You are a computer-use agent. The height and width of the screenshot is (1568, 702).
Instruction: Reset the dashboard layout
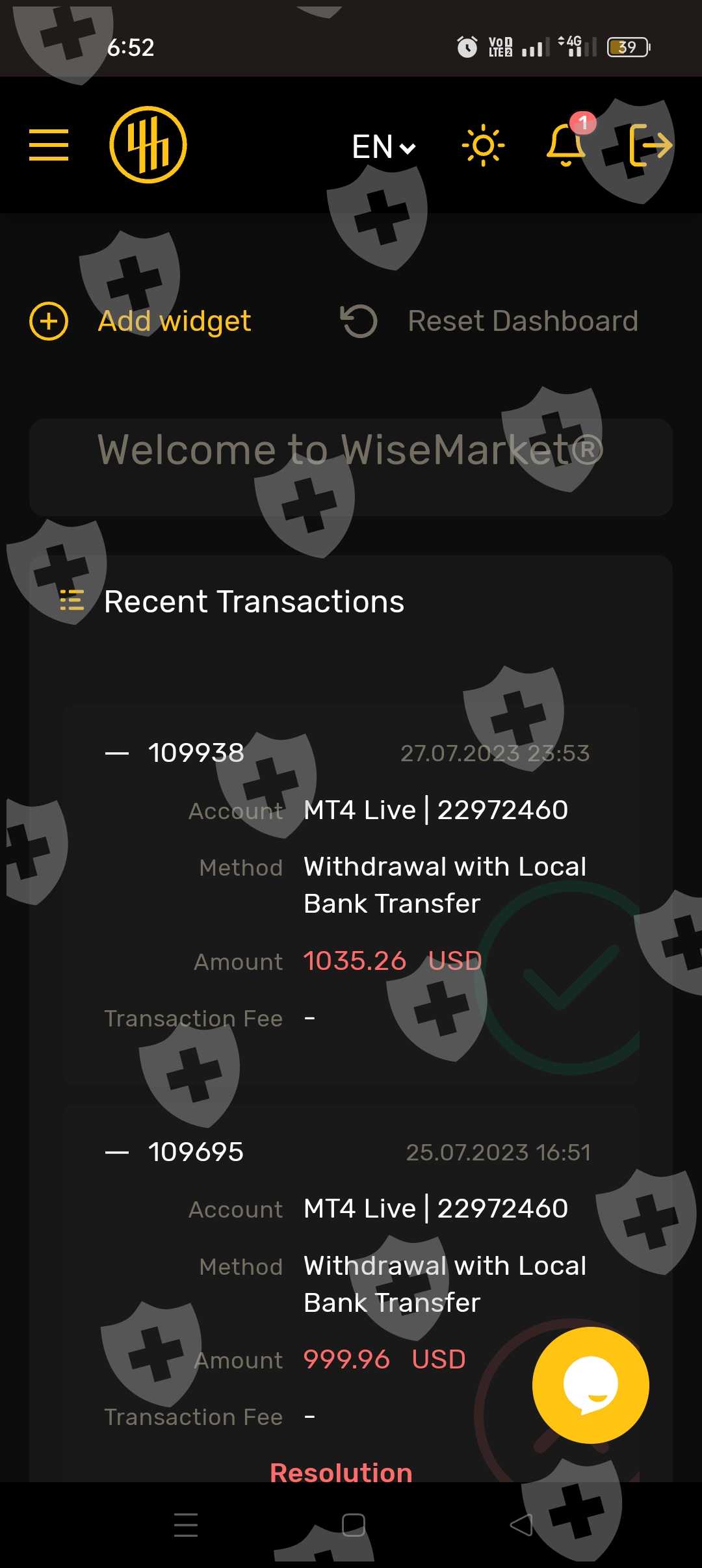489,321
